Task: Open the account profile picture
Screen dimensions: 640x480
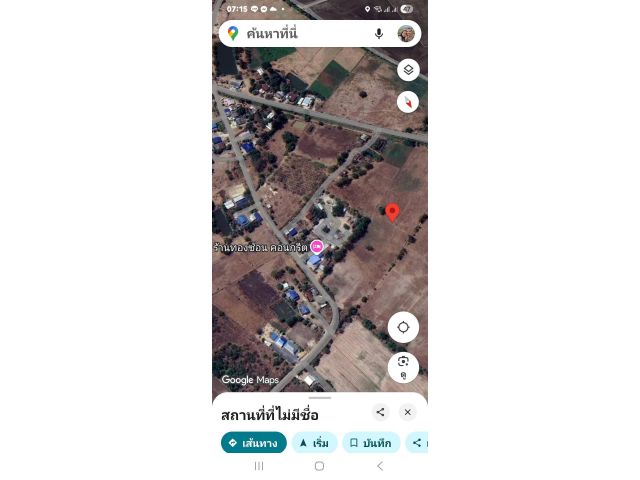Action: pos(406,34)
